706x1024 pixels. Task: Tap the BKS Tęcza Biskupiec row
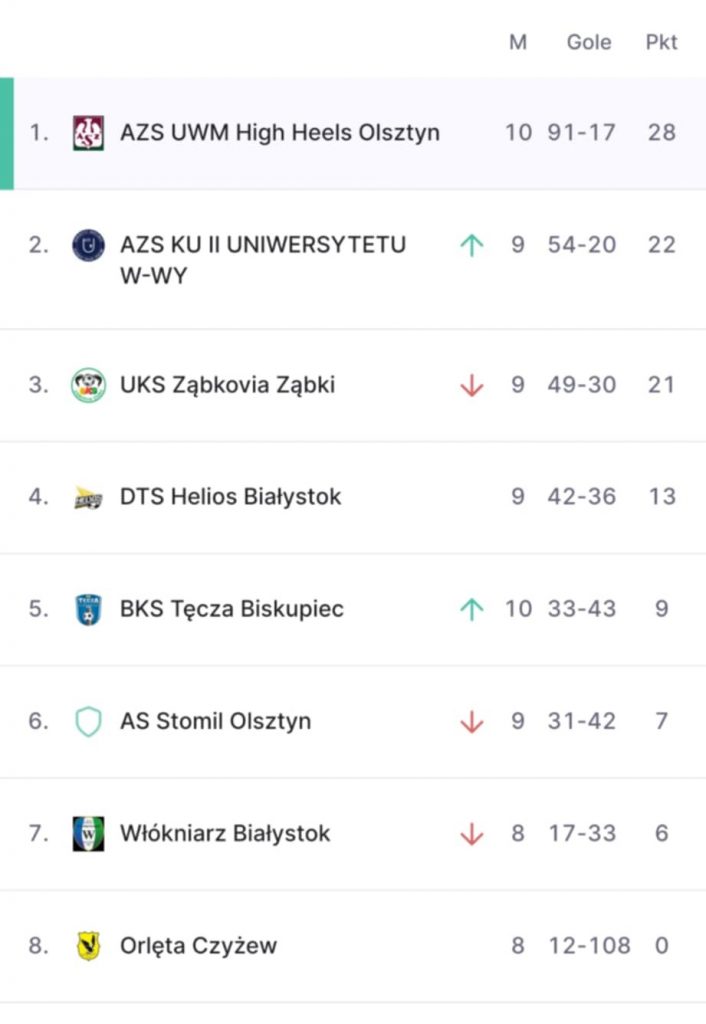(x=231, y=609)
